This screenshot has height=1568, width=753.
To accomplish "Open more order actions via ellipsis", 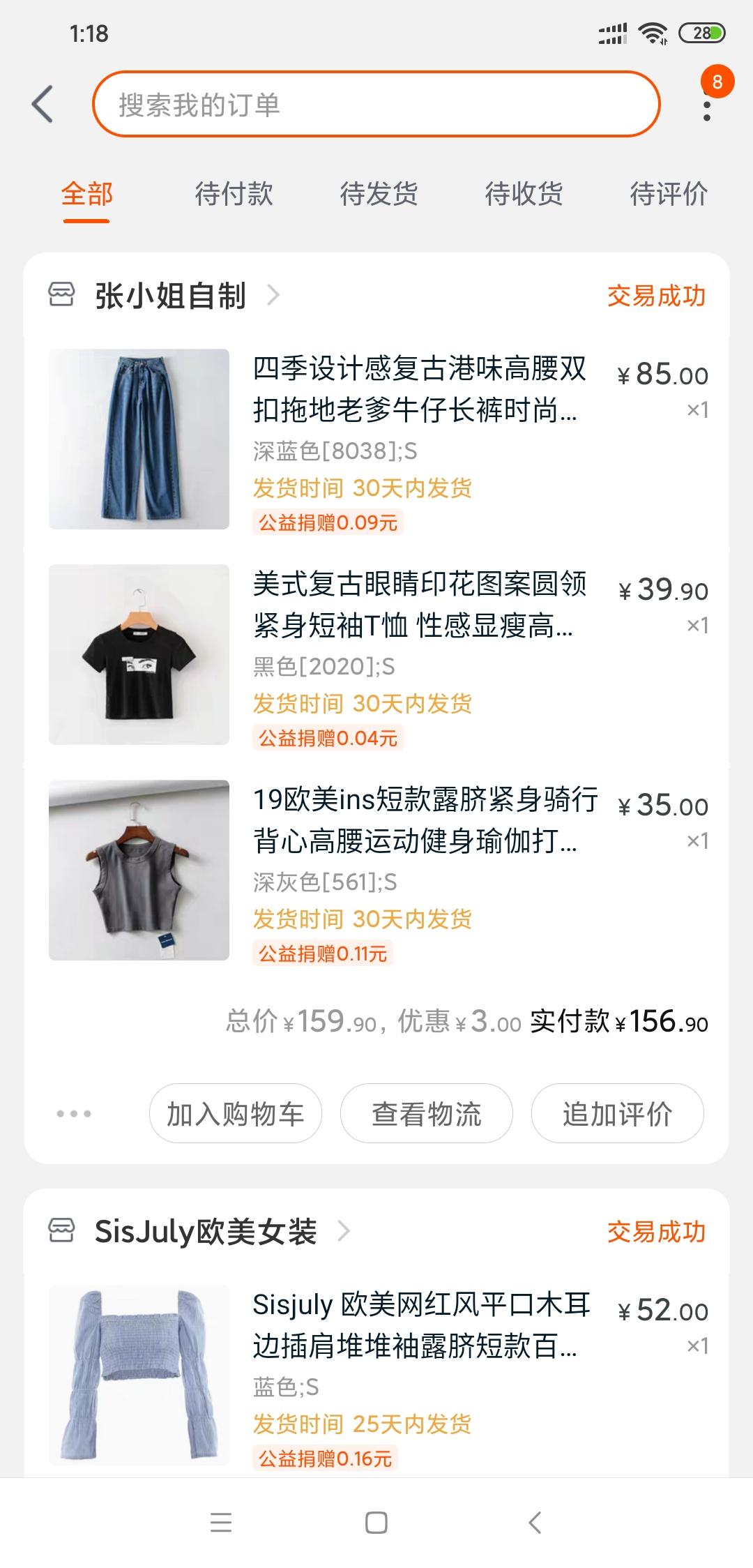I will click(75, 1114).
